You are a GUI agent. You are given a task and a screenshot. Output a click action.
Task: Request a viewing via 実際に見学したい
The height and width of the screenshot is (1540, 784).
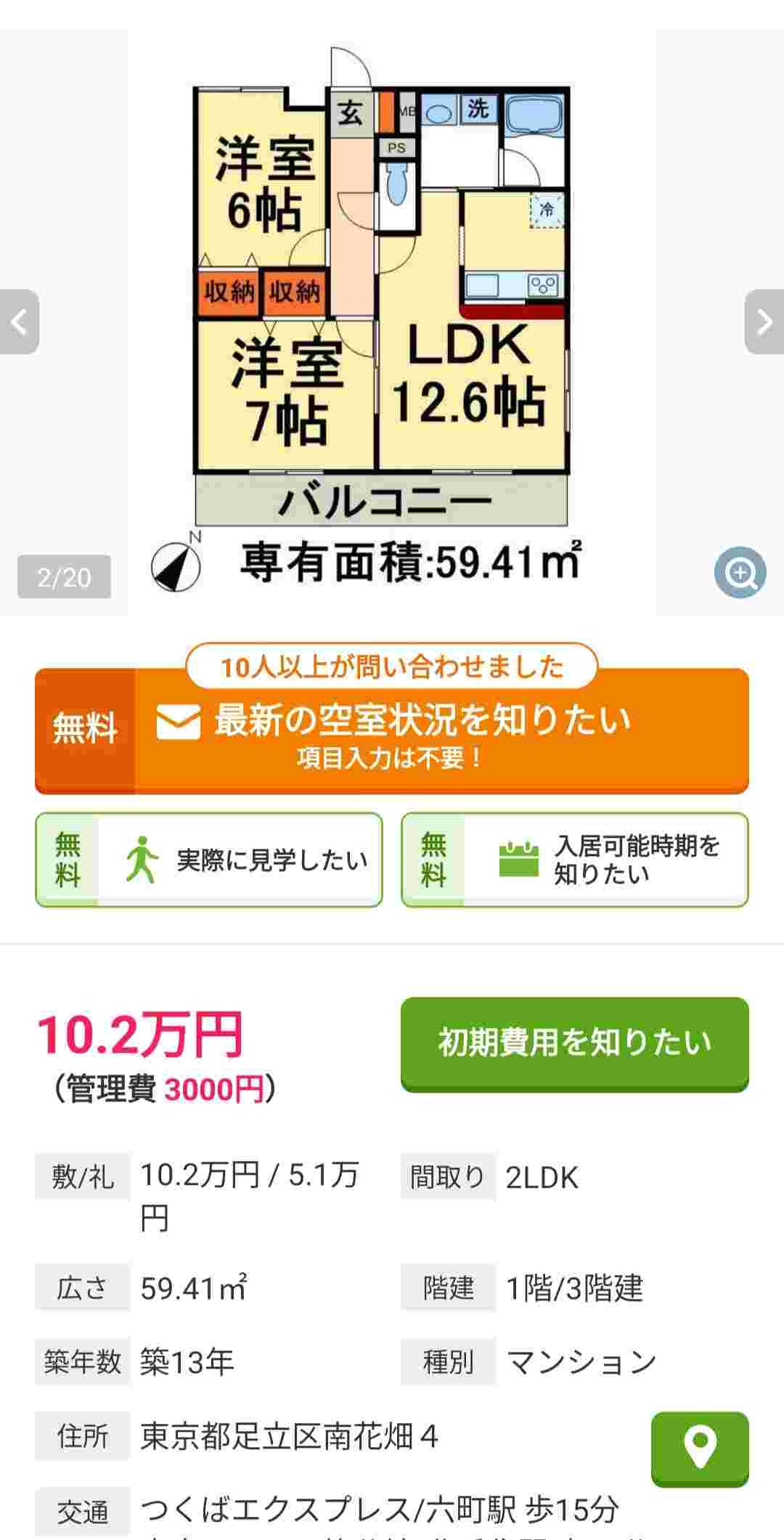point(209,860)
